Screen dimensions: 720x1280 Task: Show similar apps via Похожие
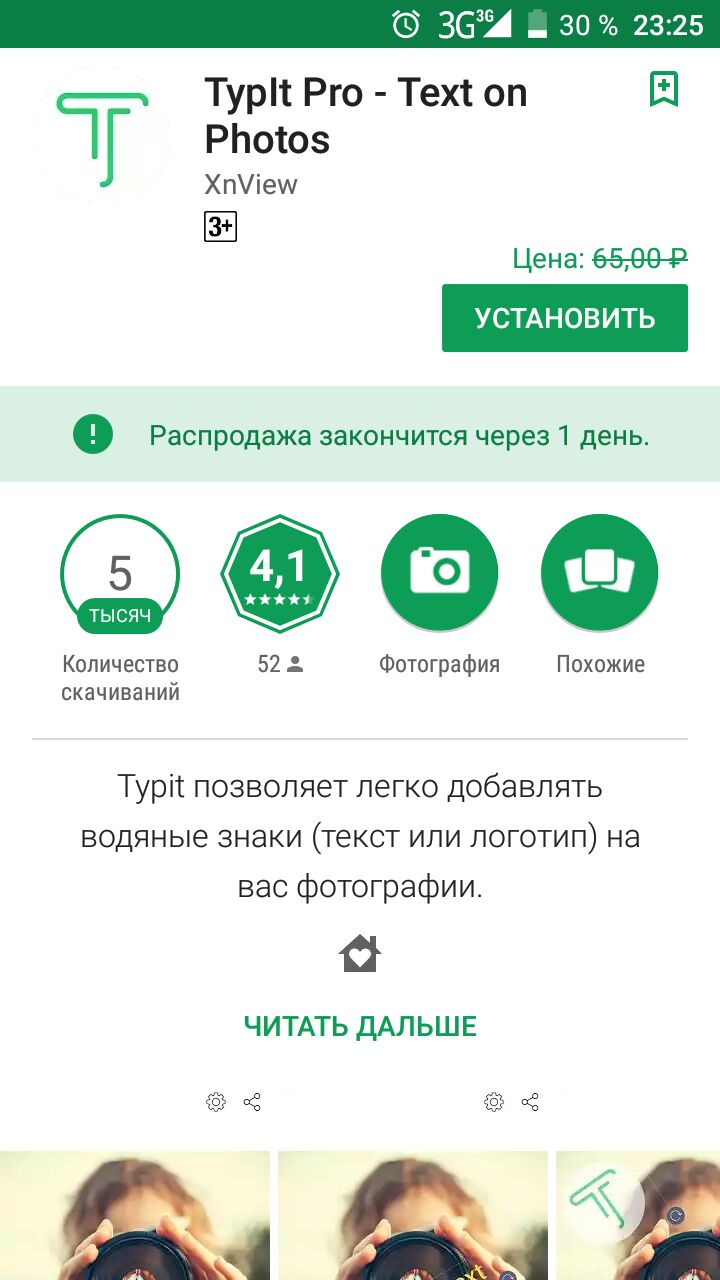click(599, 574)
